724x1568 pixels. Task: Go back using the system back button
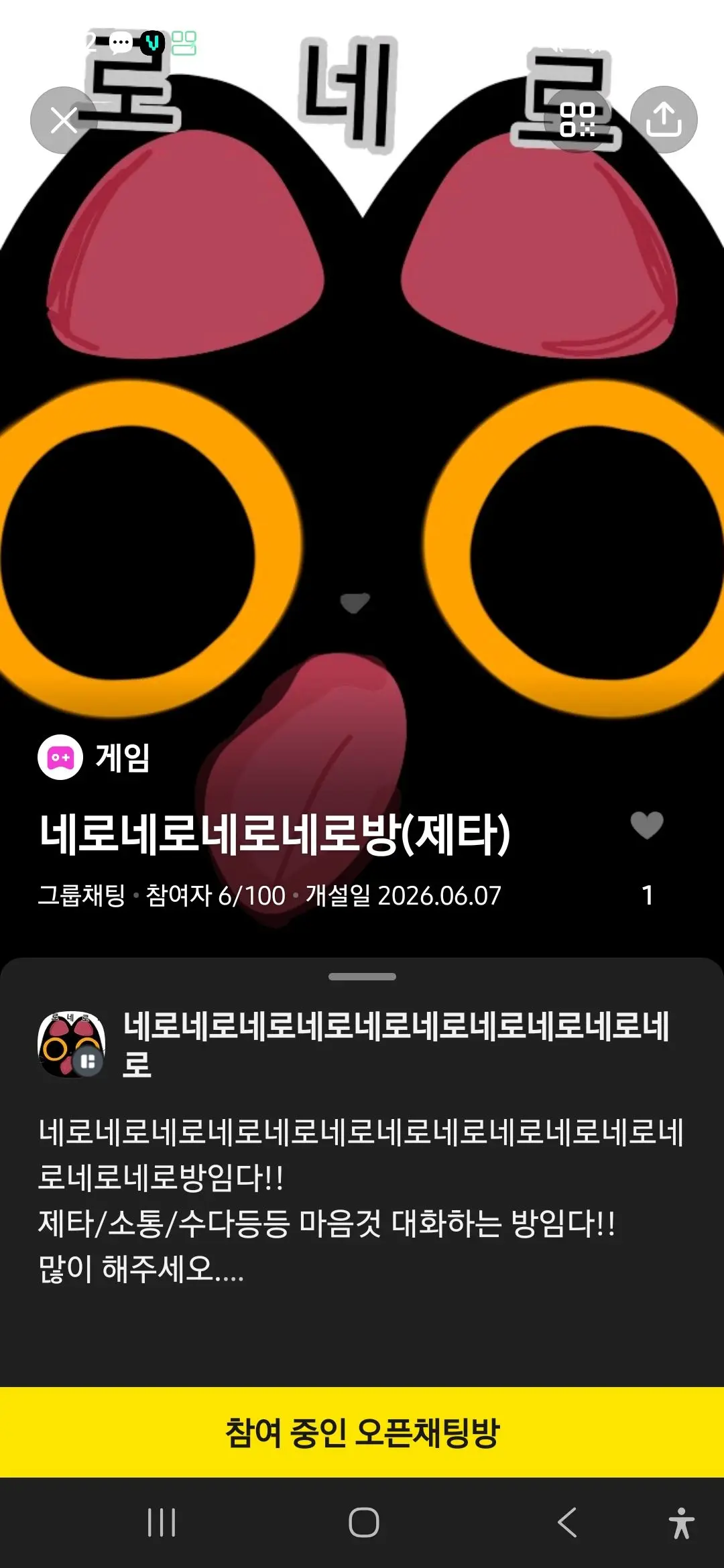click(x=567, y=1522)
